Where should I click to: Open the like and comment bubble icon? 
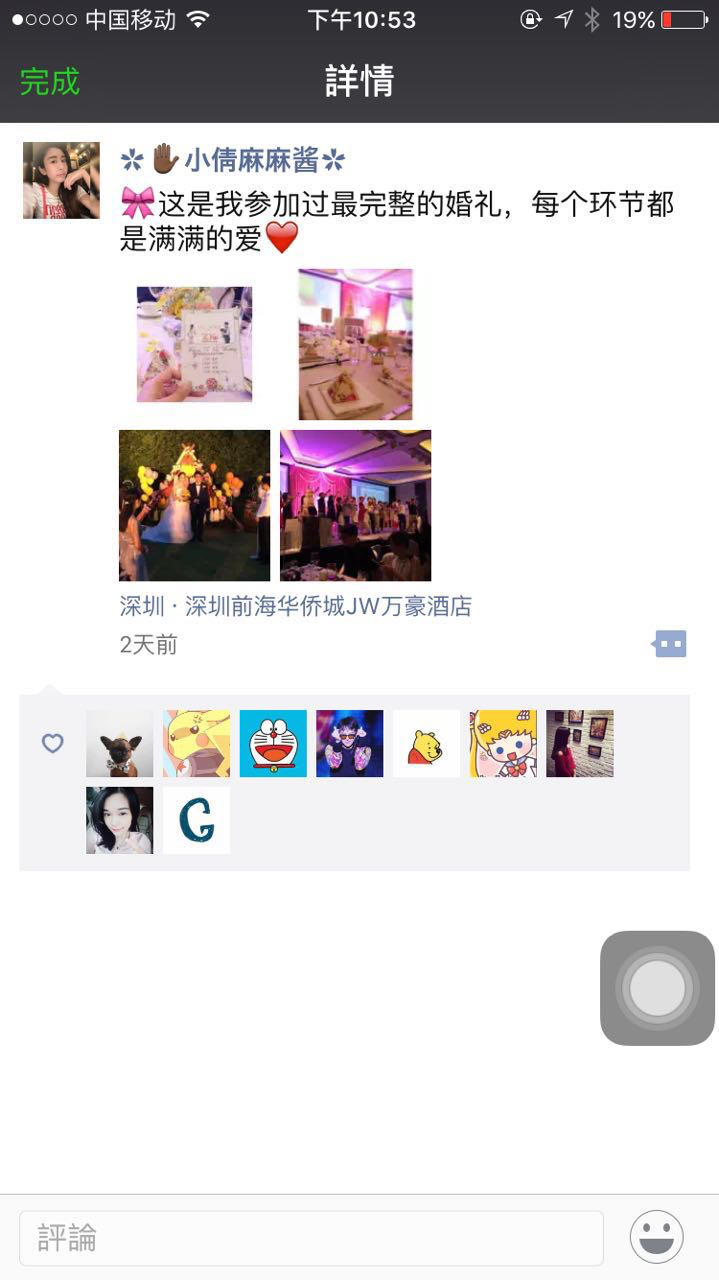pos(669,644)
